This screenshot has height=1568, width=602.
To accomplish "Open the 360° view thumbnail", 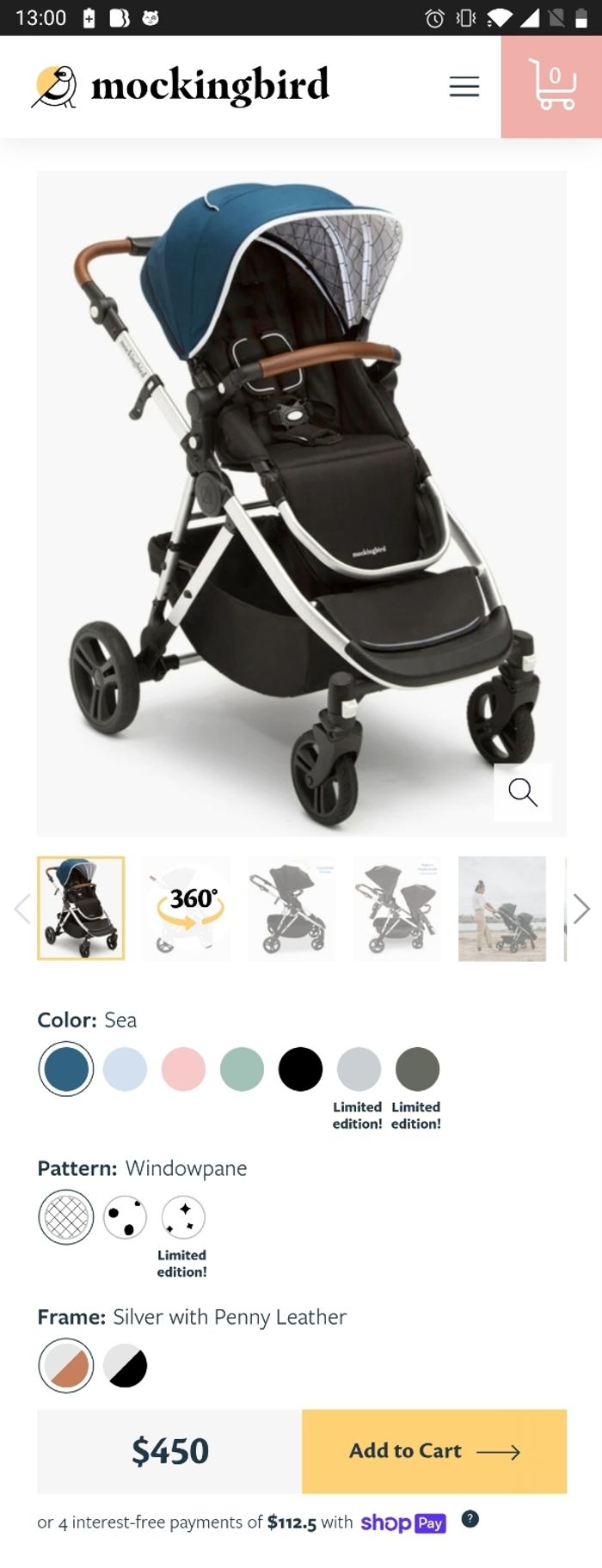I will [x=187, y=908].
